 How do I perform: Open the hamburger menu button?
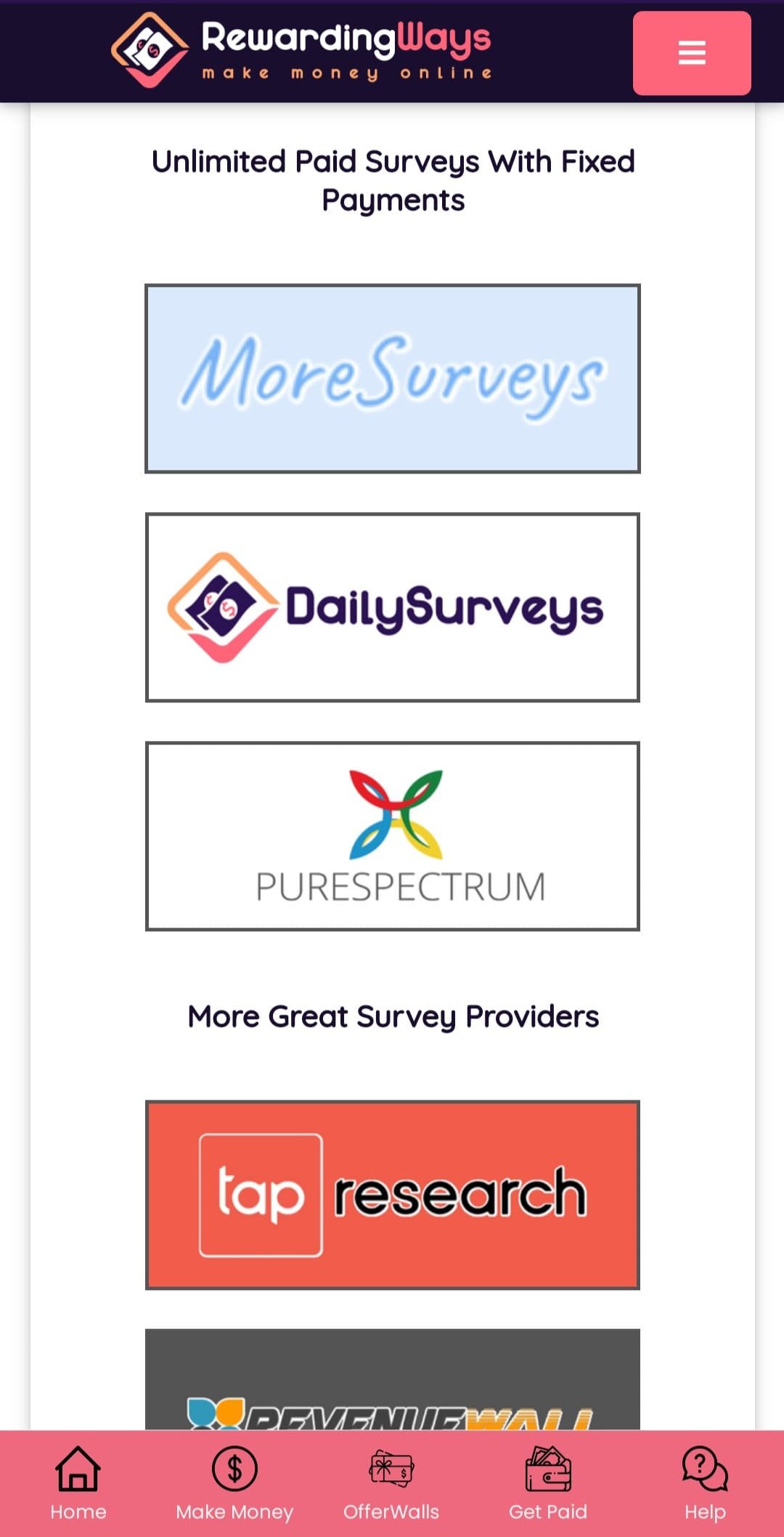[692, 53]
